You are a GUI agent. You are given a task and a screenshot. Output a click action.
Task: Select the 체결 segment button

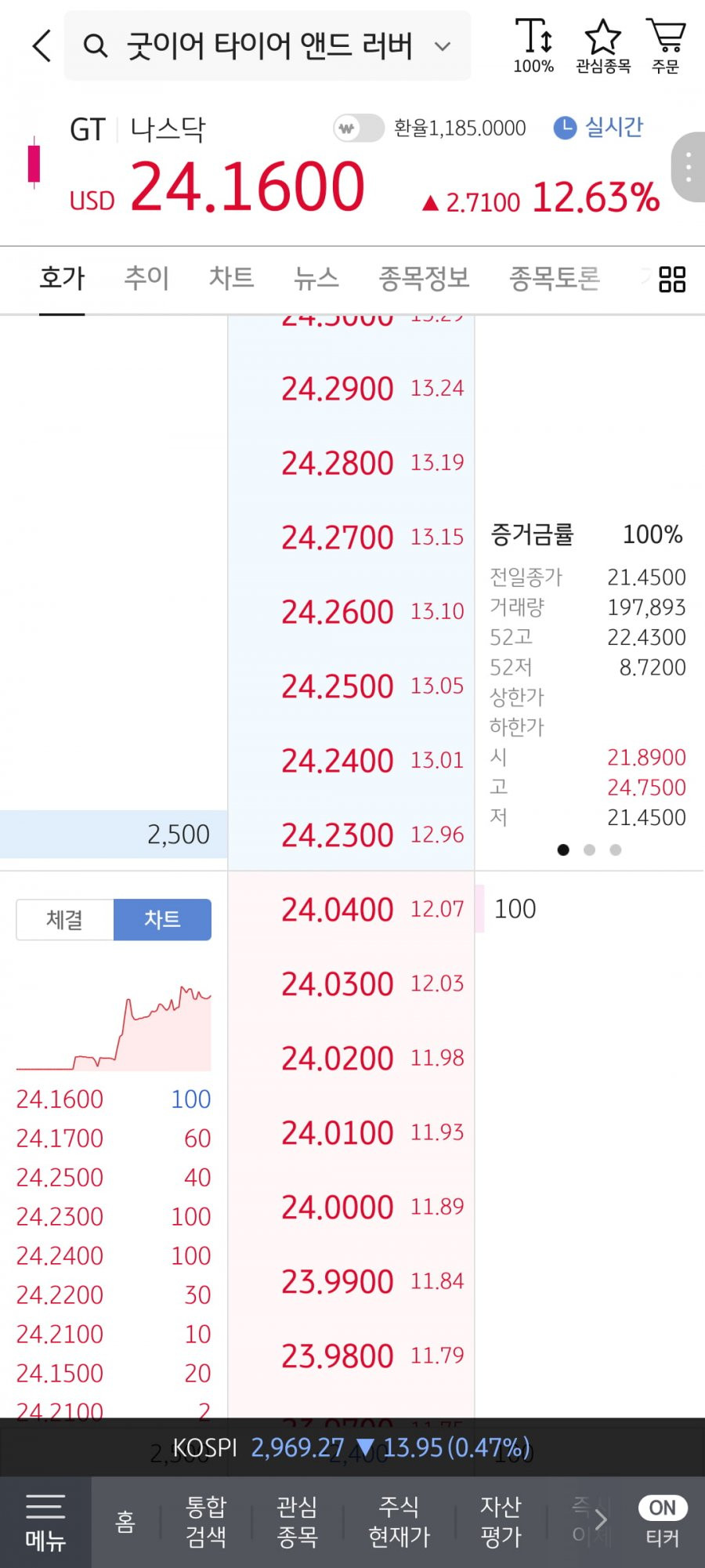65,919
